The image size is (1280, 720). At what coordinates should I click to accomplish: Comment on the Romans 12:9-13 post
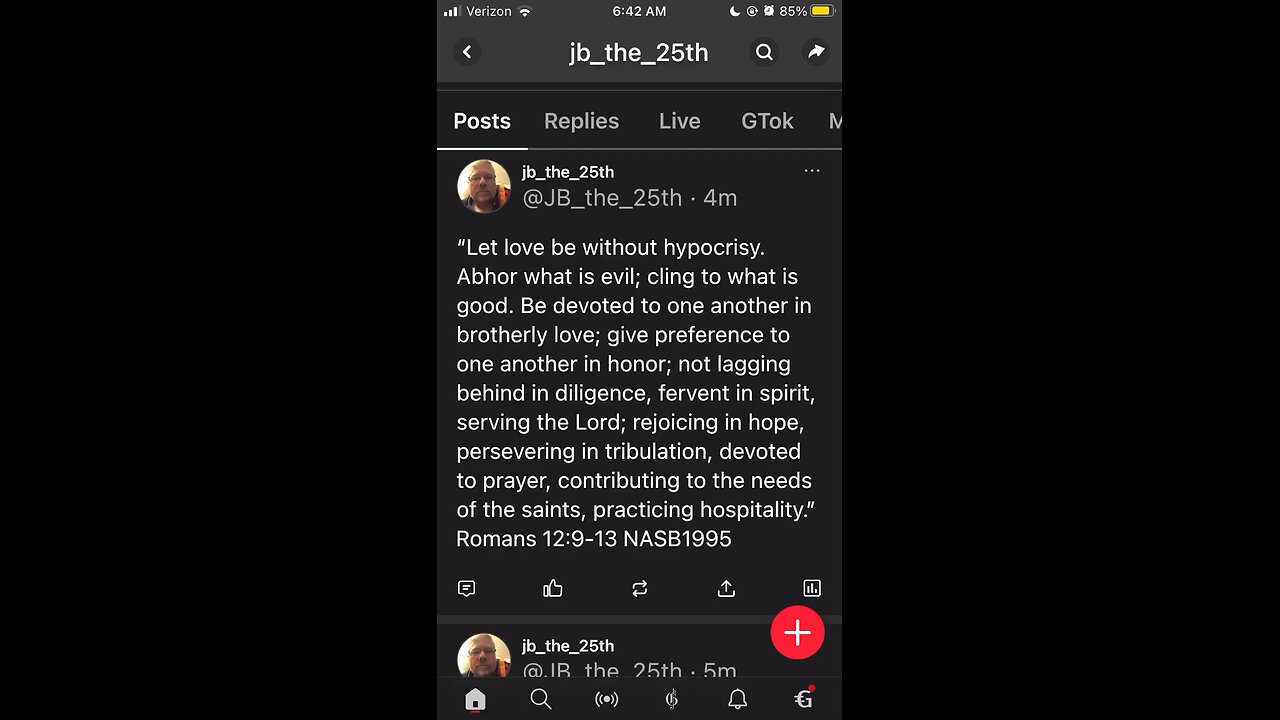click(466, 588)
